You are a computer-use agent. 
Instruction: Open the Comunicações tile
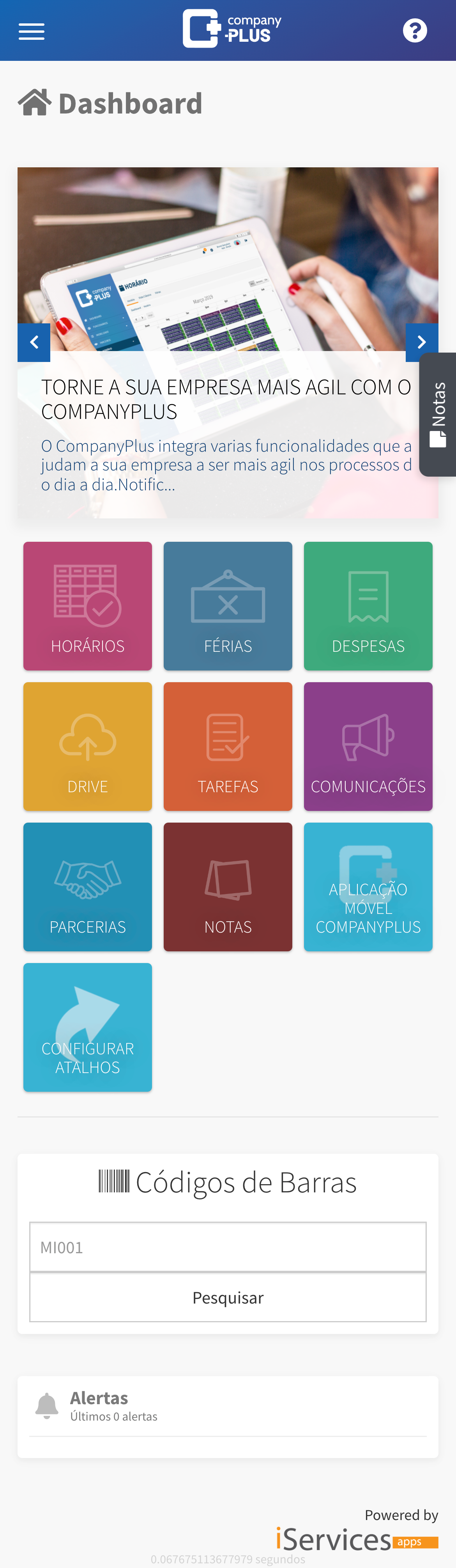pos(368,746)
